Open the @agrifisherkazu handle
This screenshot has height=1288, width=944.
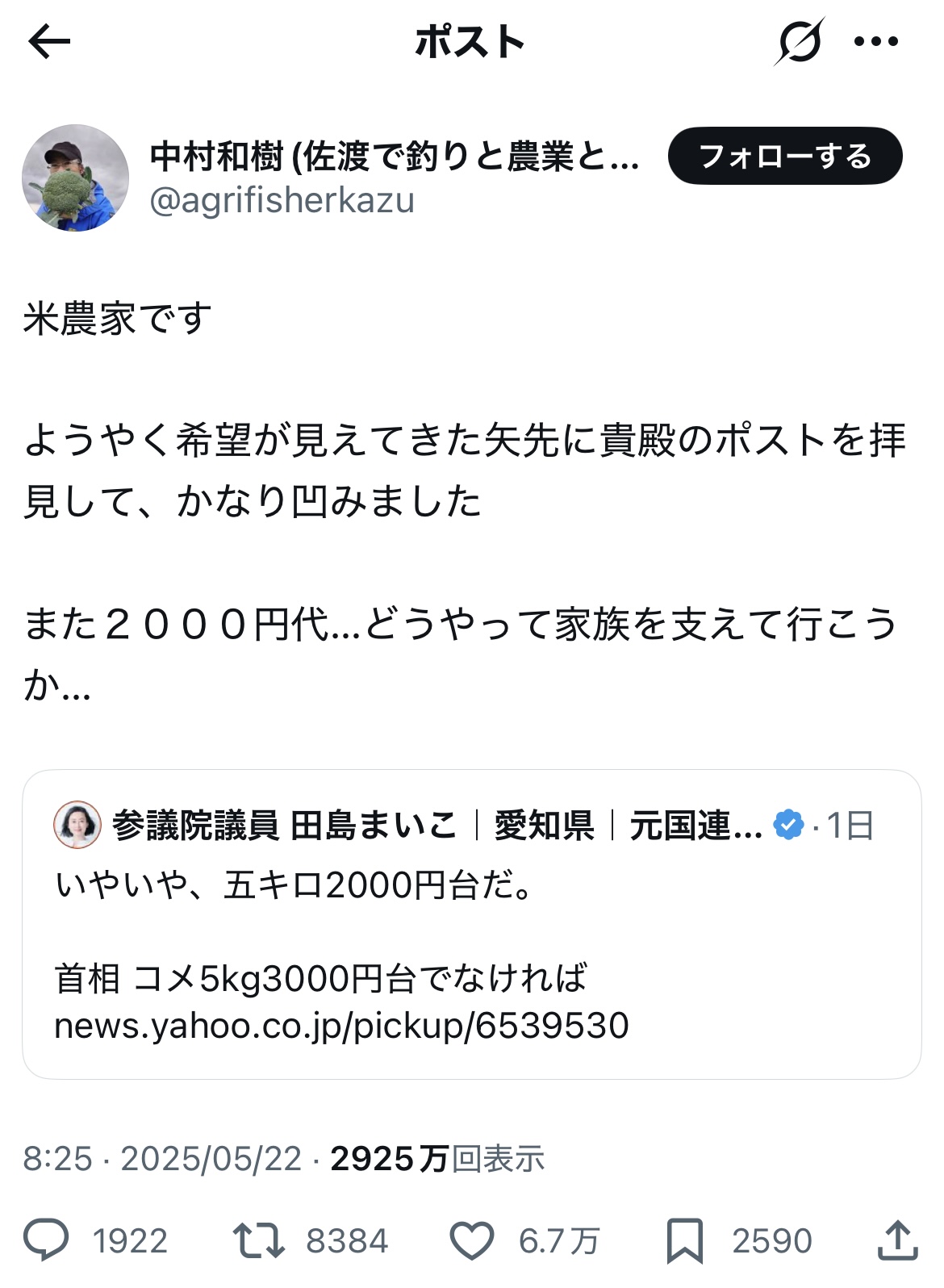(x=282, y=200)
